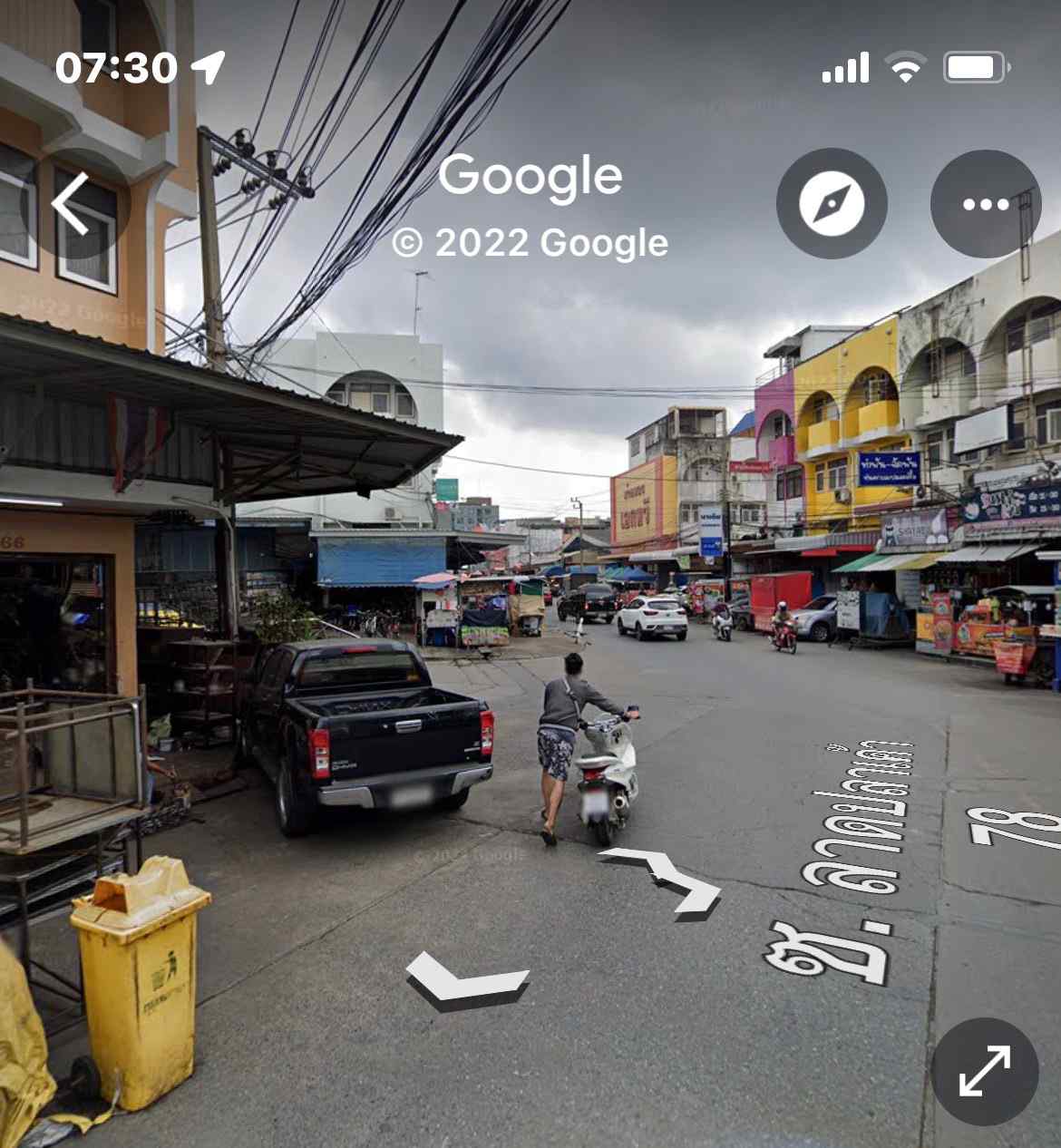Tap the Google watermark logo
The image size is (1061, 1148).
530,178
